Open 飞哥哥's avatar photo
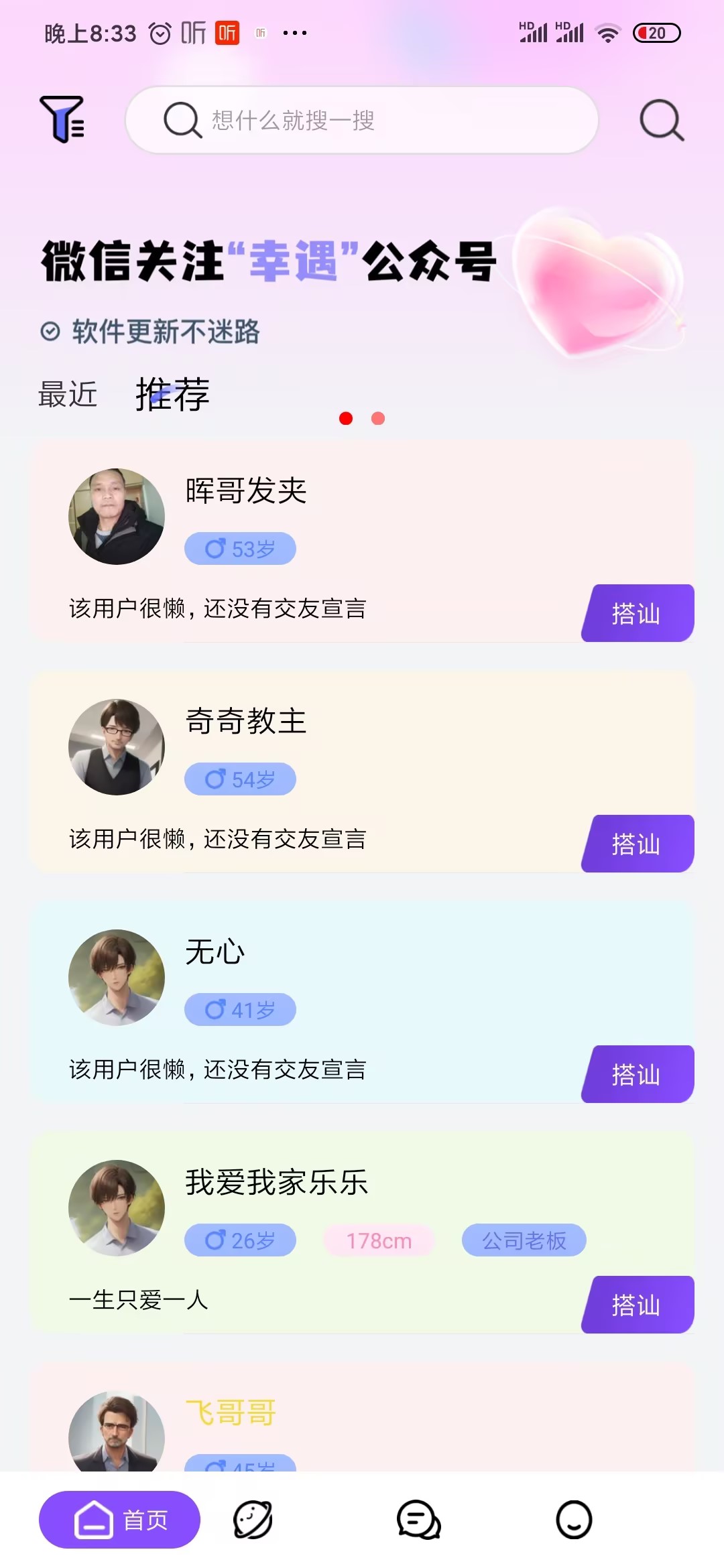The image size is (724, 1568). tap(117, 1435)
